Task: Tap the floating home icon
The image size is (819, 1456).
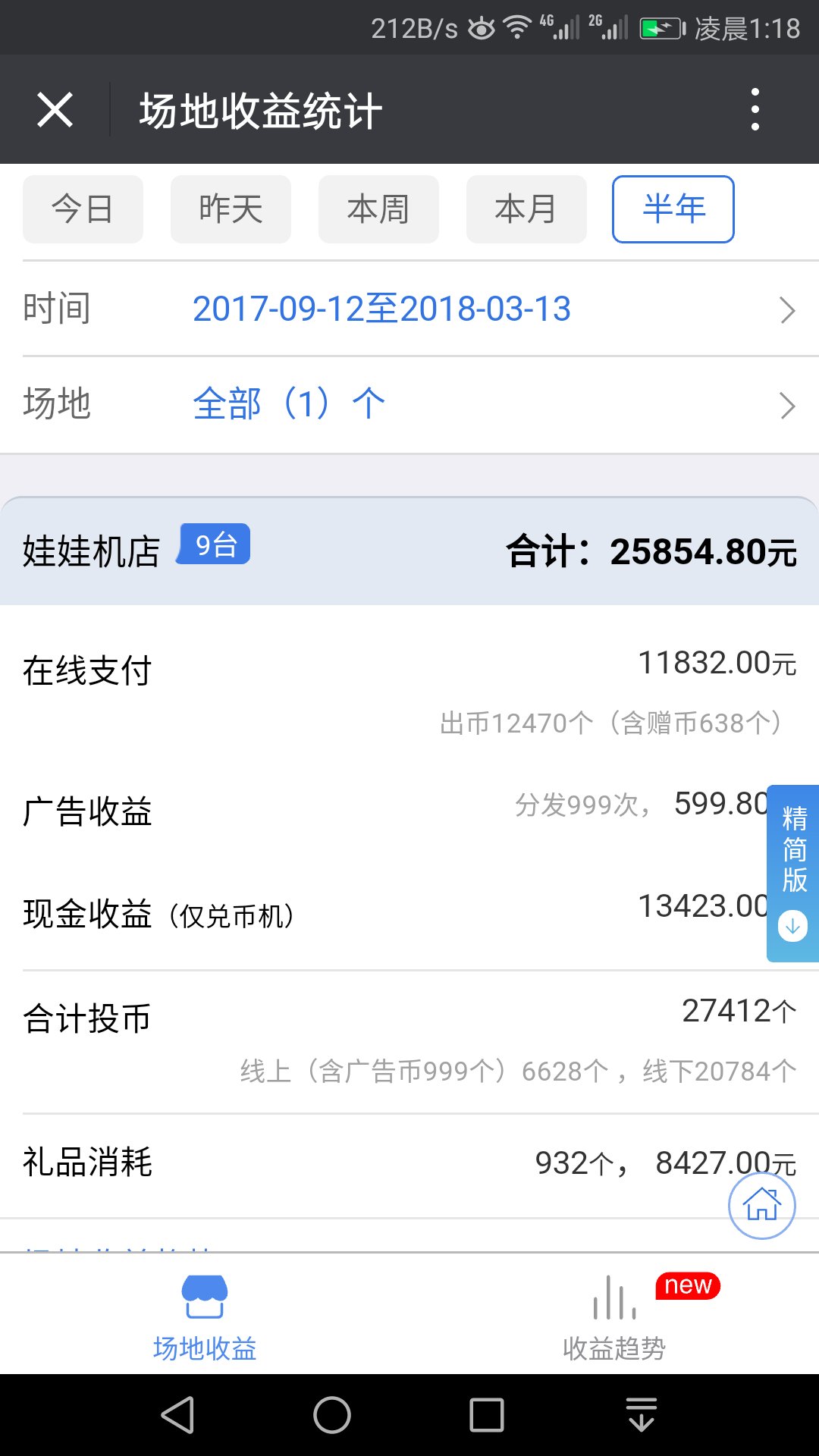Action: (x=761, y=1205)
